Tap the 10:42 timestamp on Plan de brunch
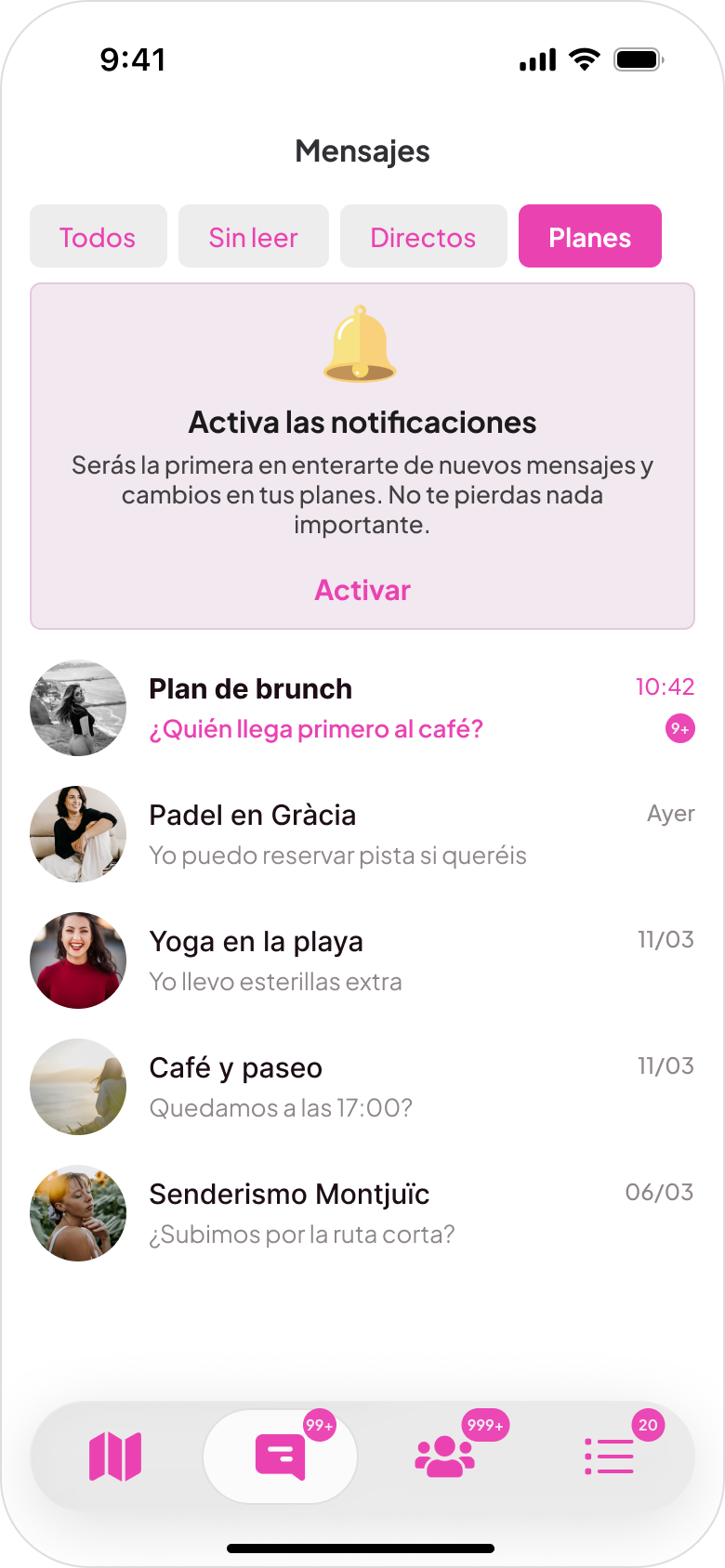This screenshot has width=725, height=1568. [x=664, y=686]
